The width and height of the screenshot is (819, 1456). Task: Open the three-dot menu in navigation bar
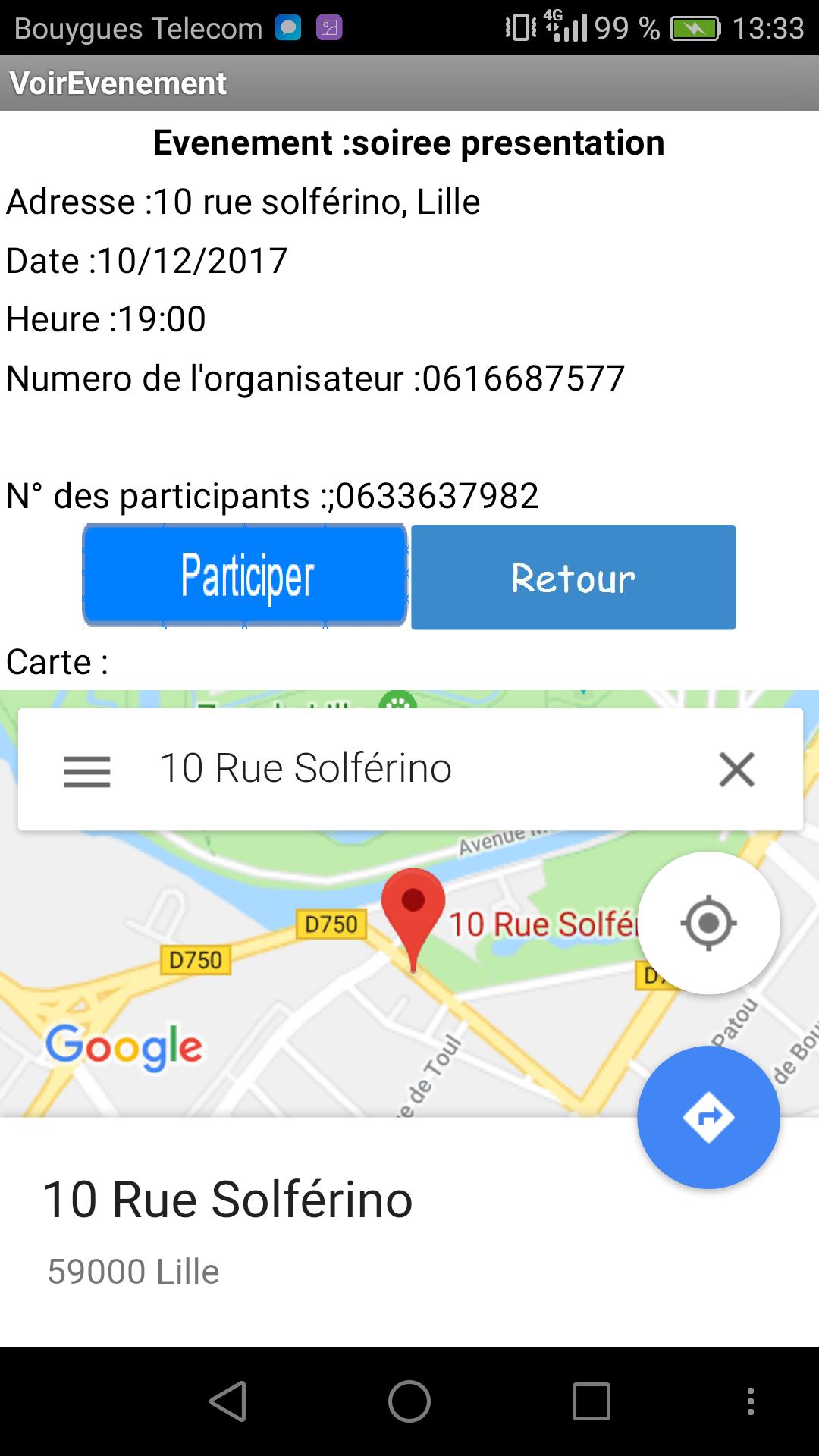pos(750,1401)
